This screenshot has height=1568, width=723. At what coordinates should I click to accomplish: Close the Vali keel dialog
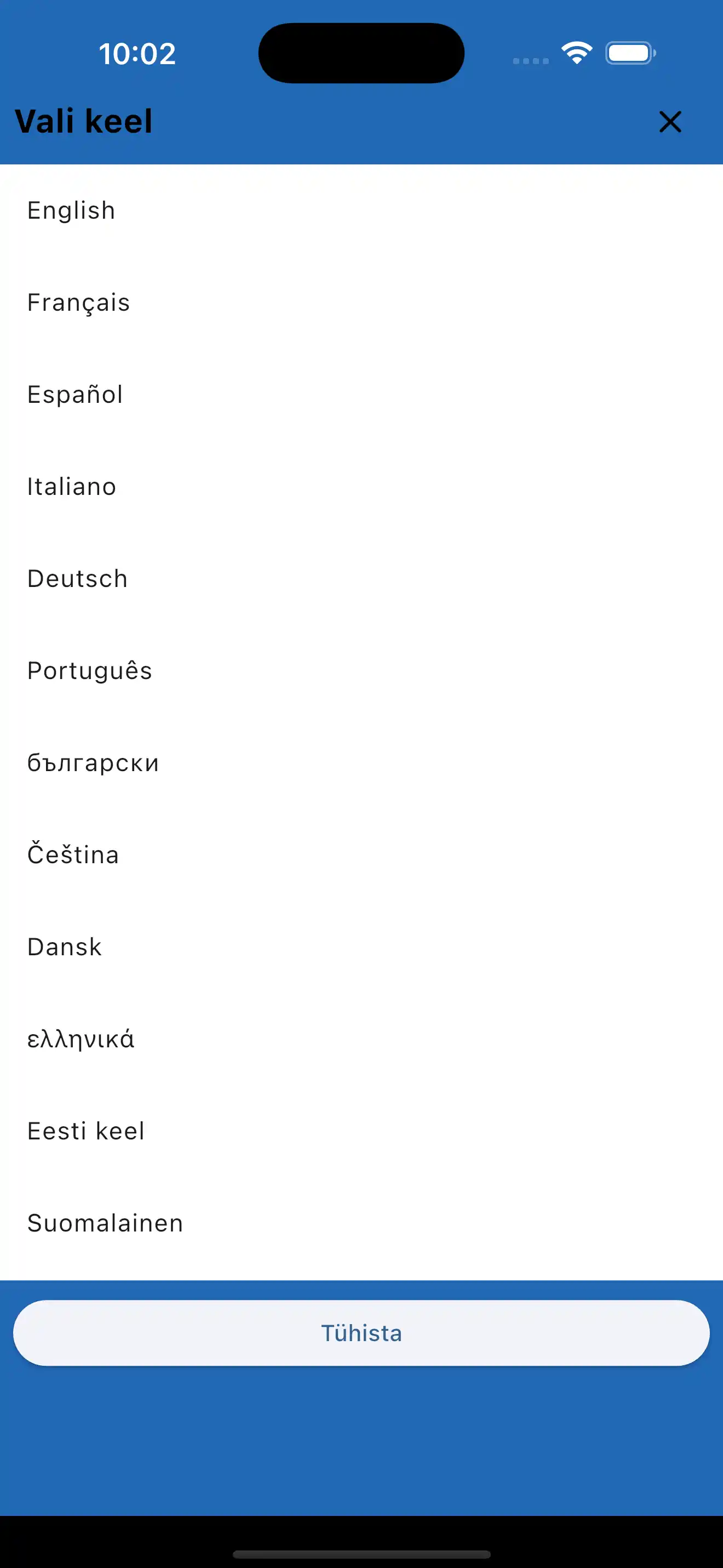tap(669, 122)
